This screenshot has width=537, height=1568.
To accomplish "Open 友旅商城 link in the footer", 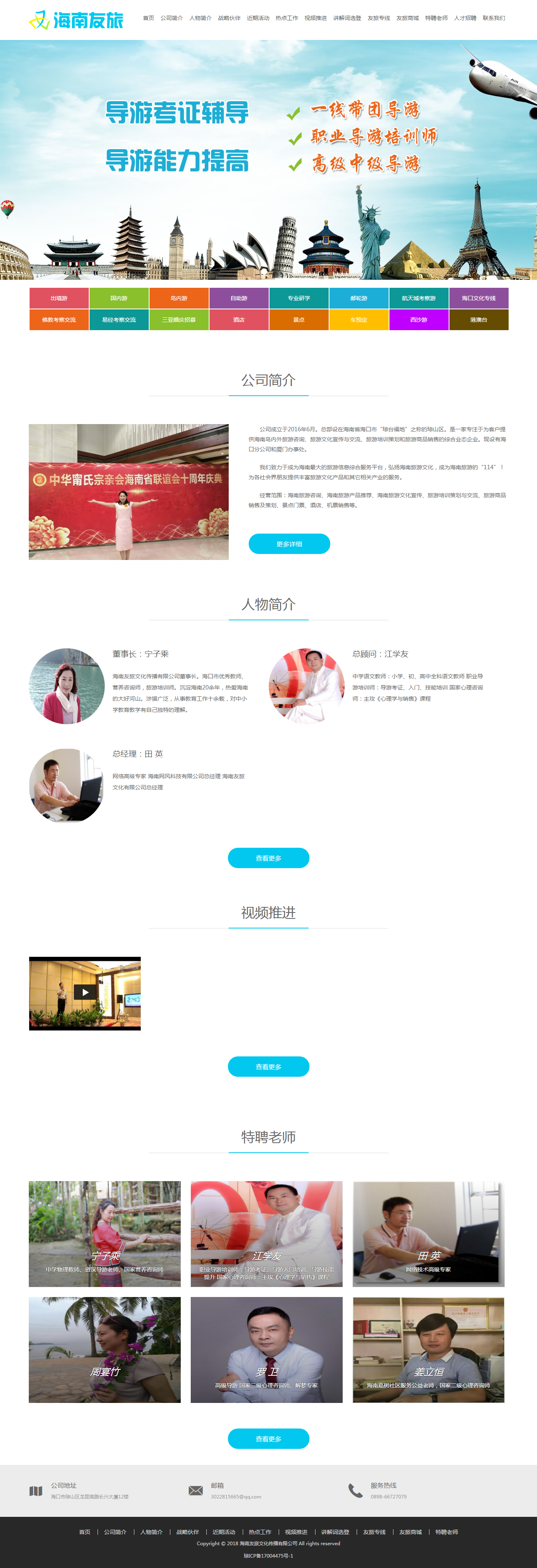I will pos(410,1532).
